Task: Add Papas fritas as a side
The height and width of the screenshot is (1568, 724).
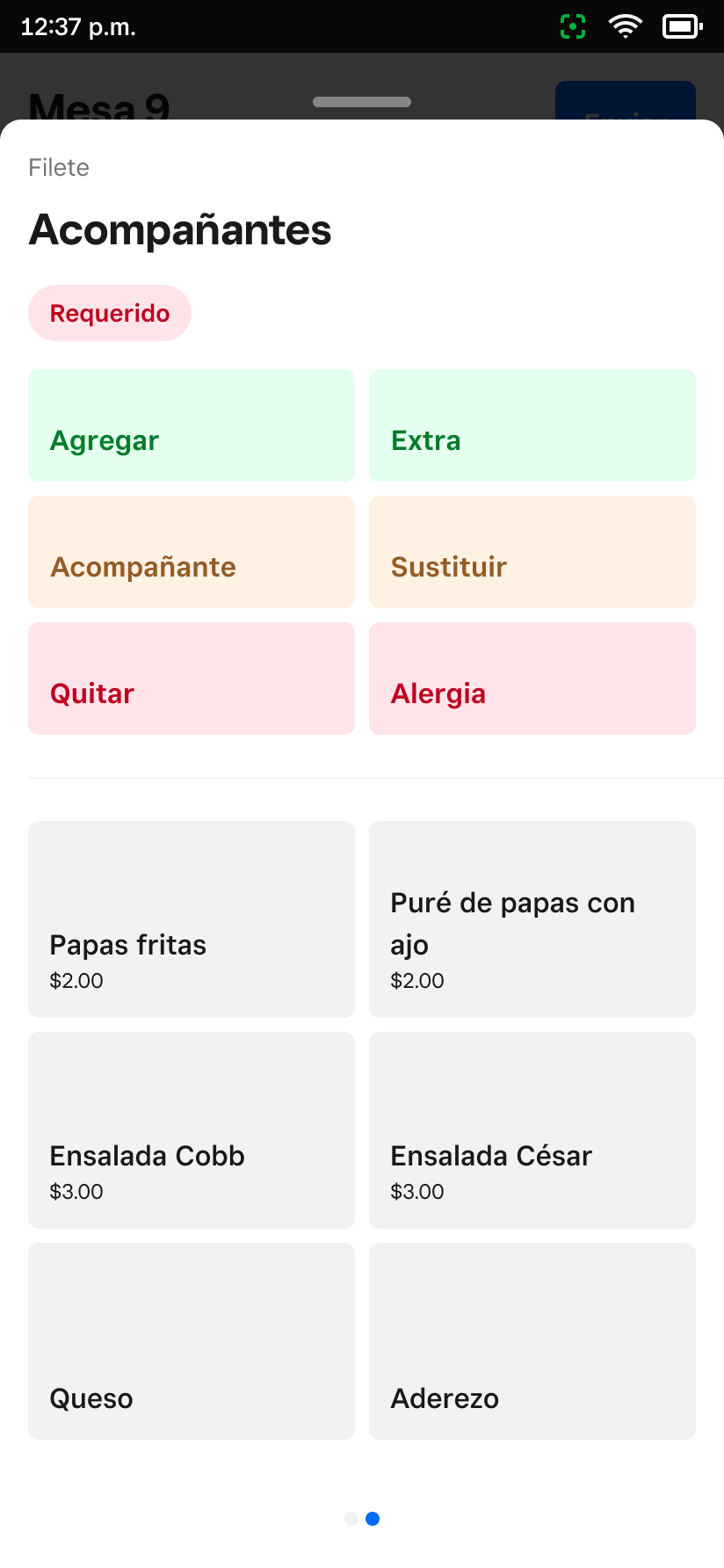Action: point(192,919)
